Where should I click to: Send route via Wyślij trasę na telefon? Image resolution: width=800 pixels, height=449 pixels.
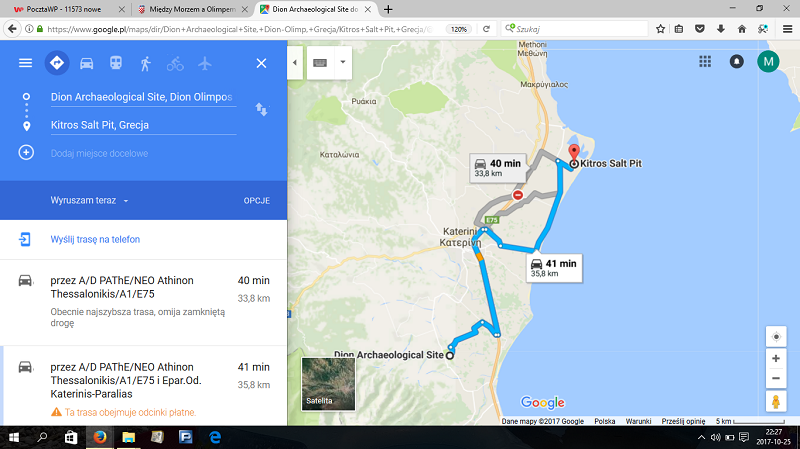point(95,240)
